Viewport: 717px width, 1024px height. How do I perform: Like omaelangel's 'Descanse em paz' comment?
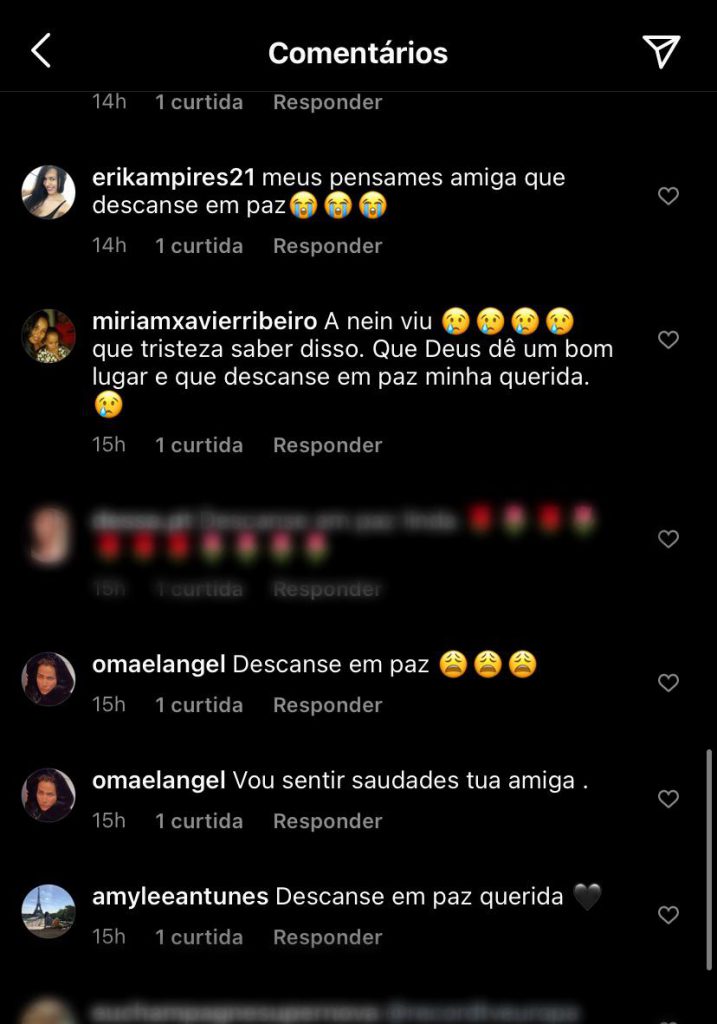tap(668, 683)
